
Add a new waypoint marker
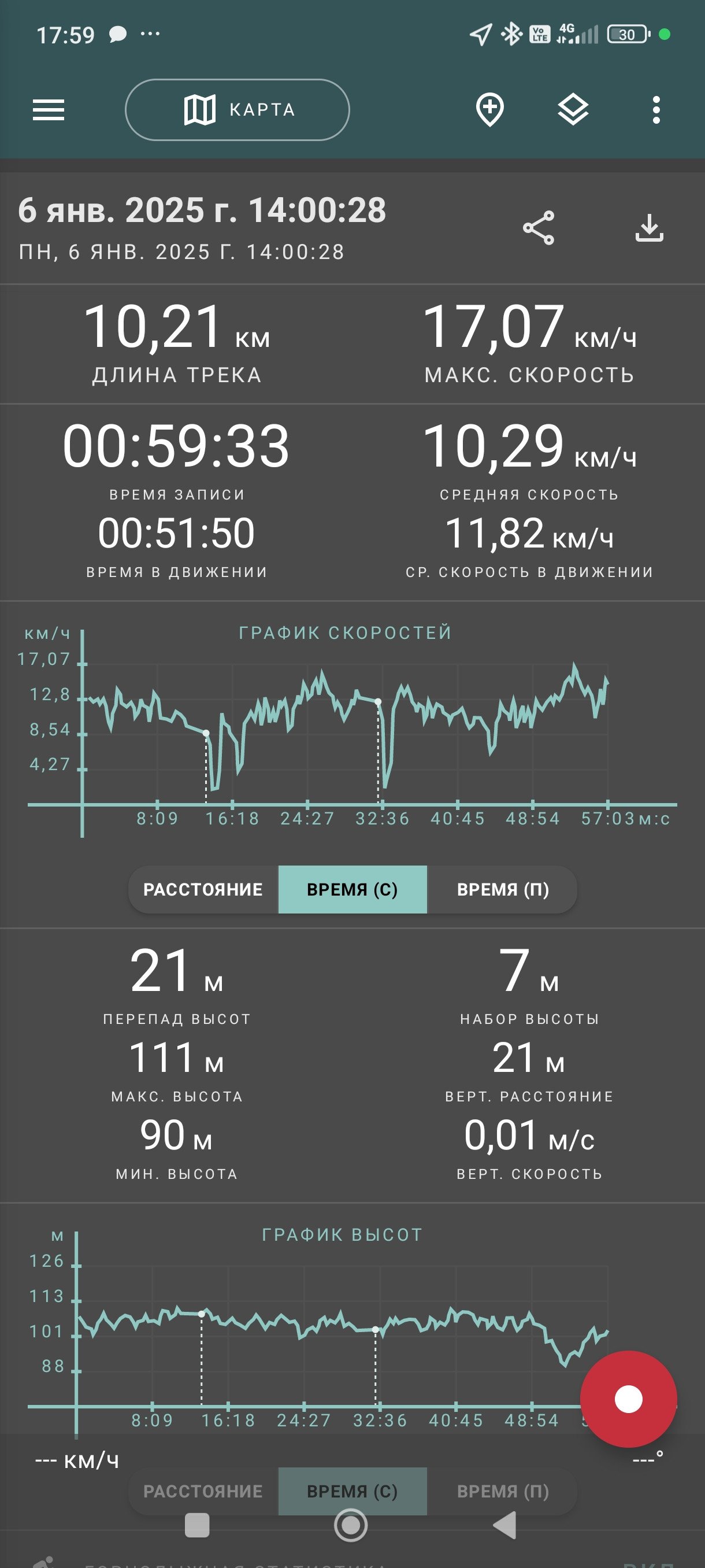[489, 110]
